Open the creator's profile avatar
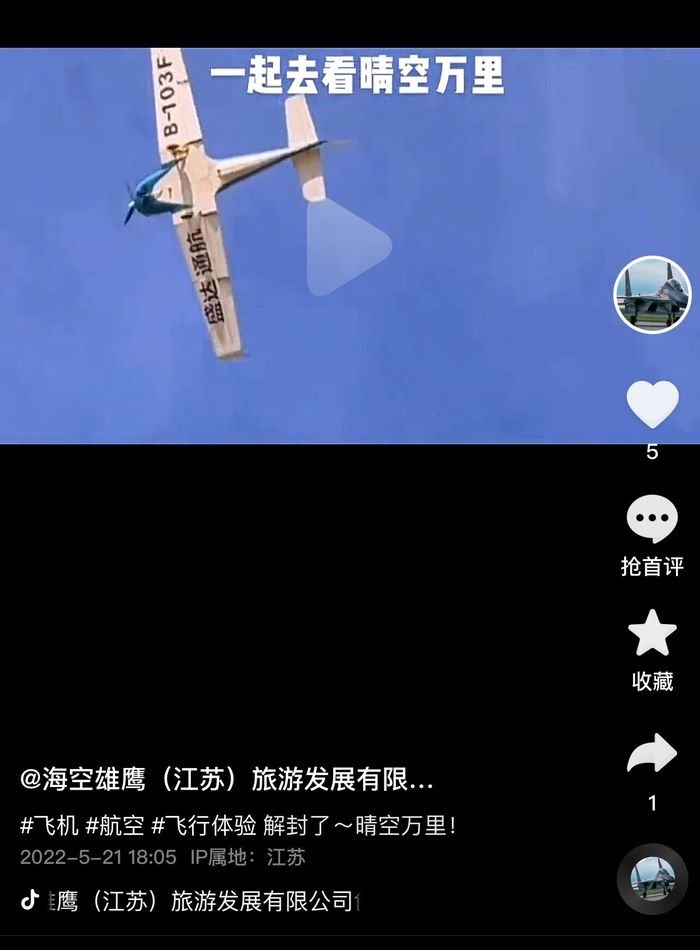 (x=652, y=295)
